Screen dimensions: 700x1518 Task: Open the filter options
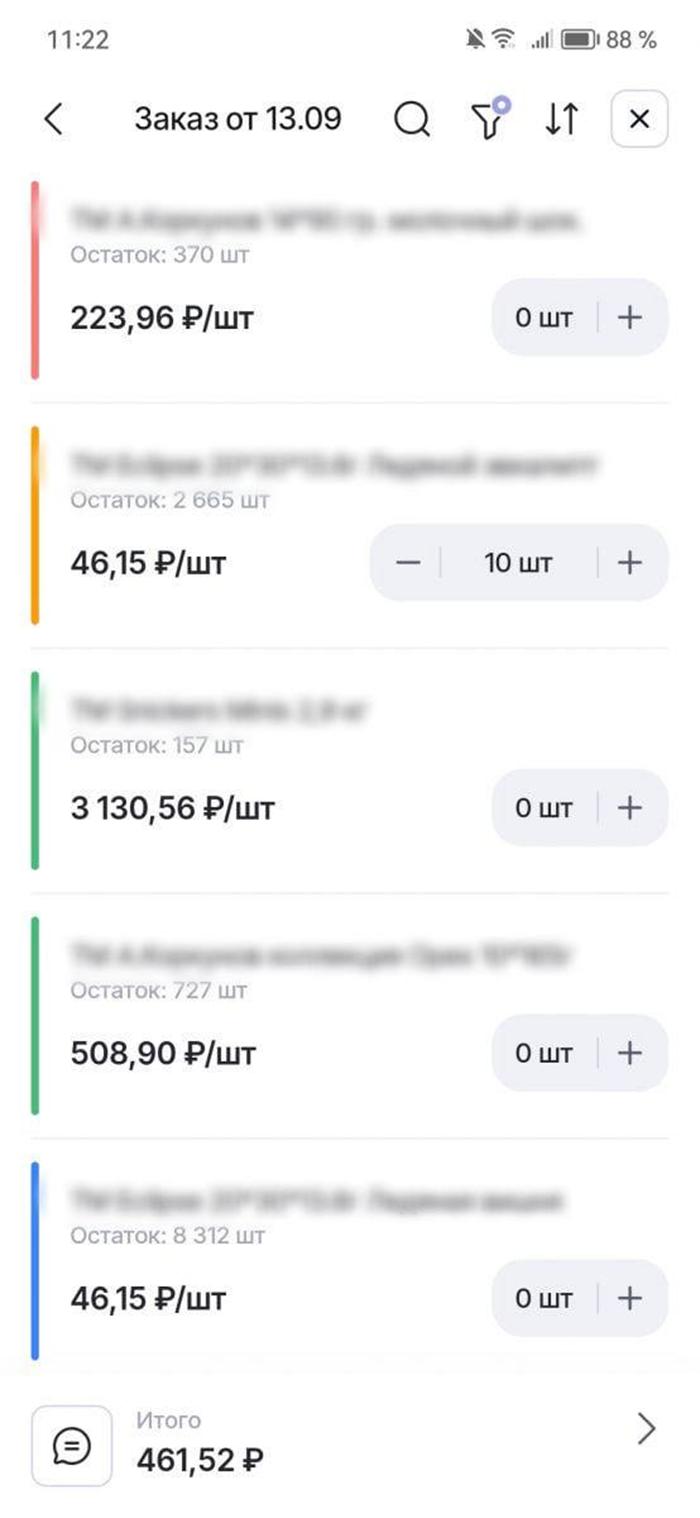pos(488,119)
